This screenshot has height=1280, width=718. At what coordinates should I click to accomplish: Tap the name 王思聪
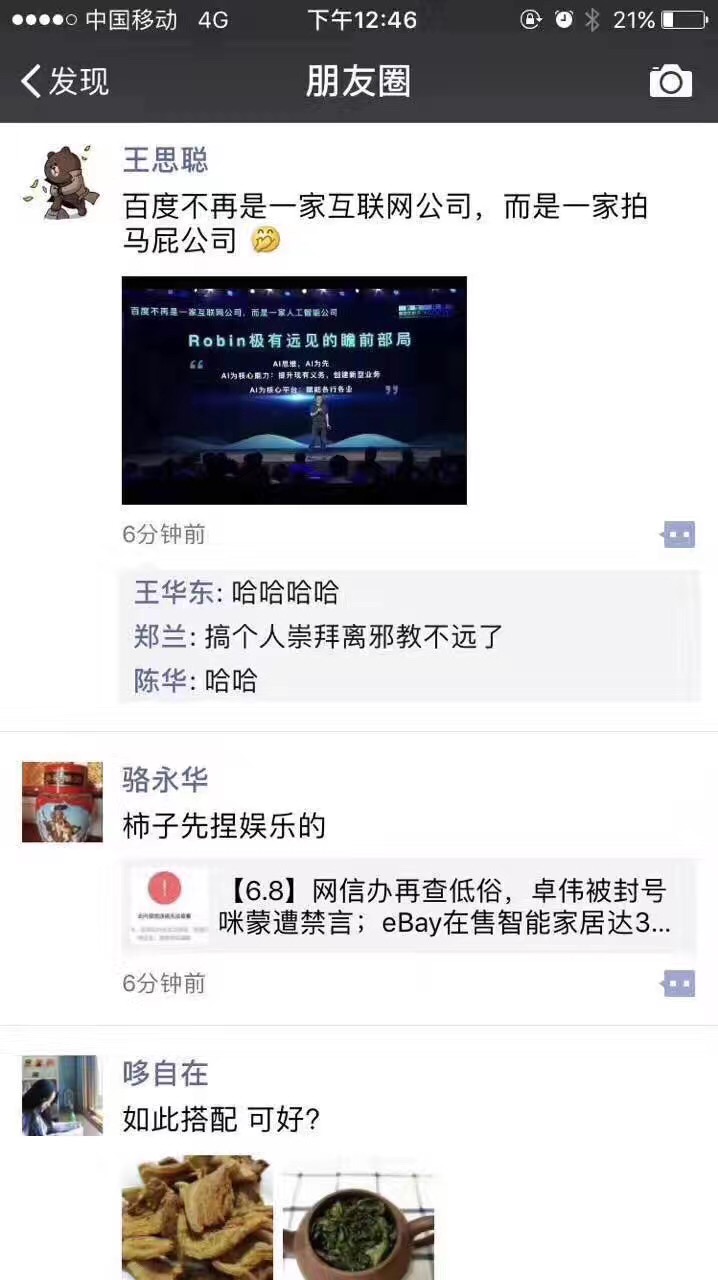[166, 160]
